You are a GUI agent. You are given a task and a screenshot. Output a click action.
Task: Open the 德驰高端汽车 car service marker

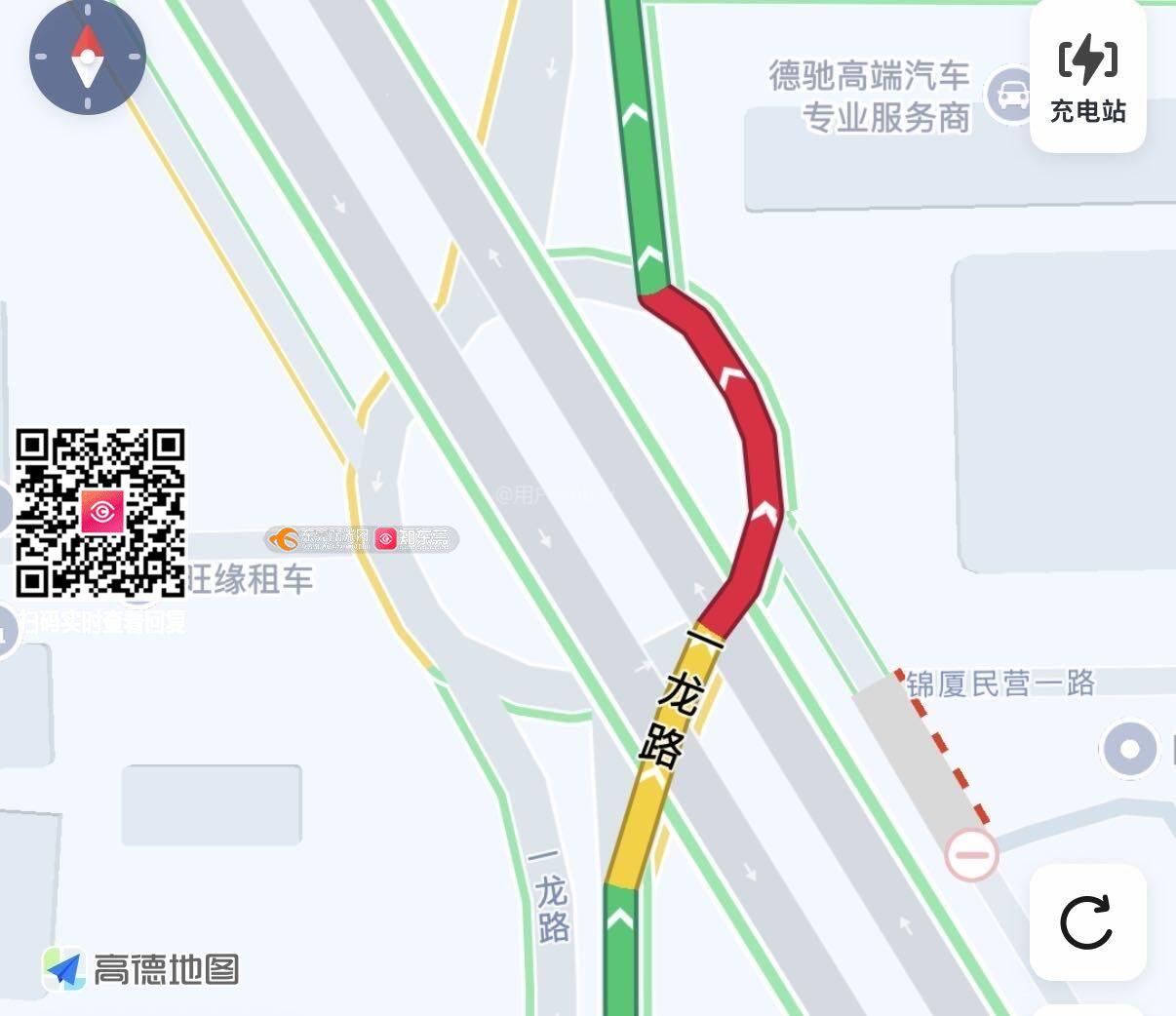click(x=1010, y=96)
